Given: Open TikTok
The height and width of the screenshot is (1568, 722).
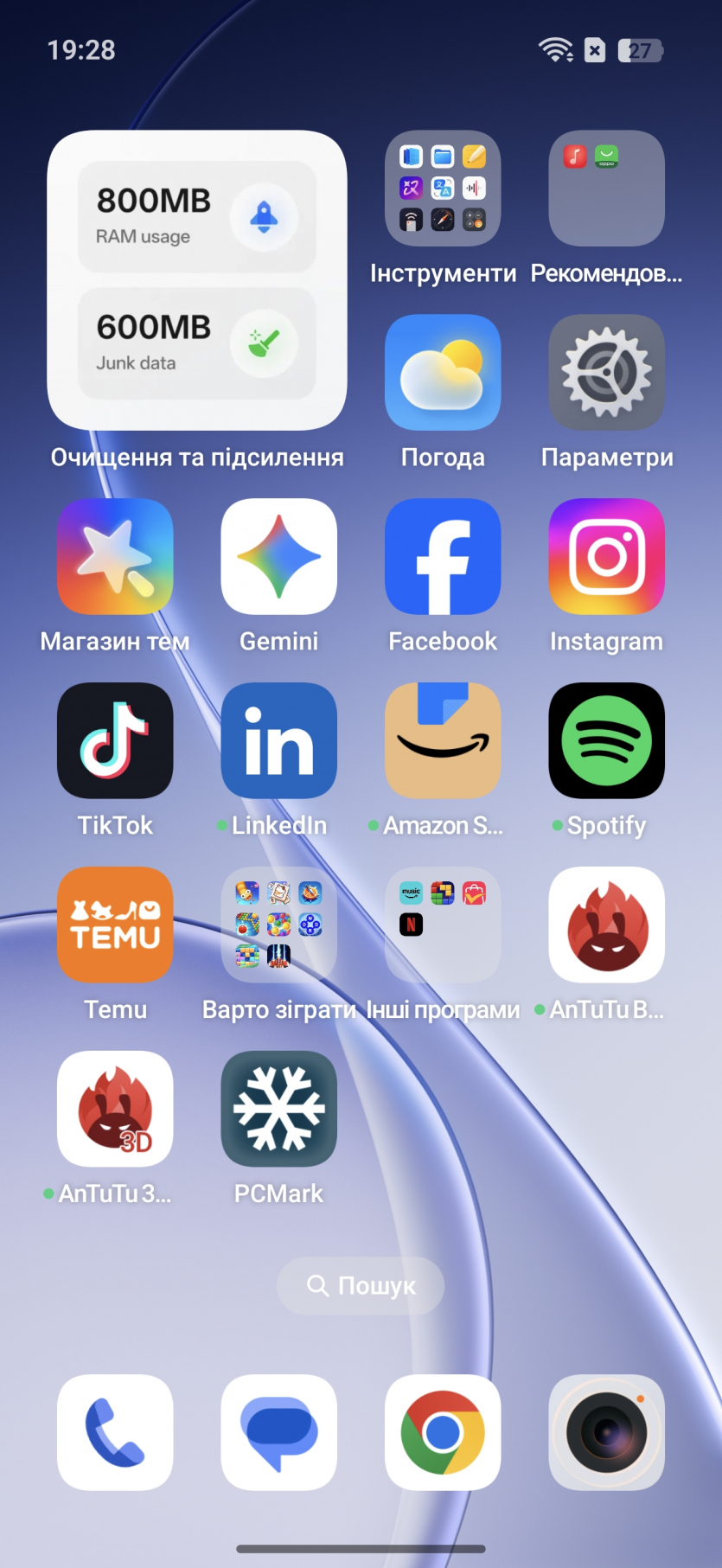Looking at the screenshot, I should (115, 741).
